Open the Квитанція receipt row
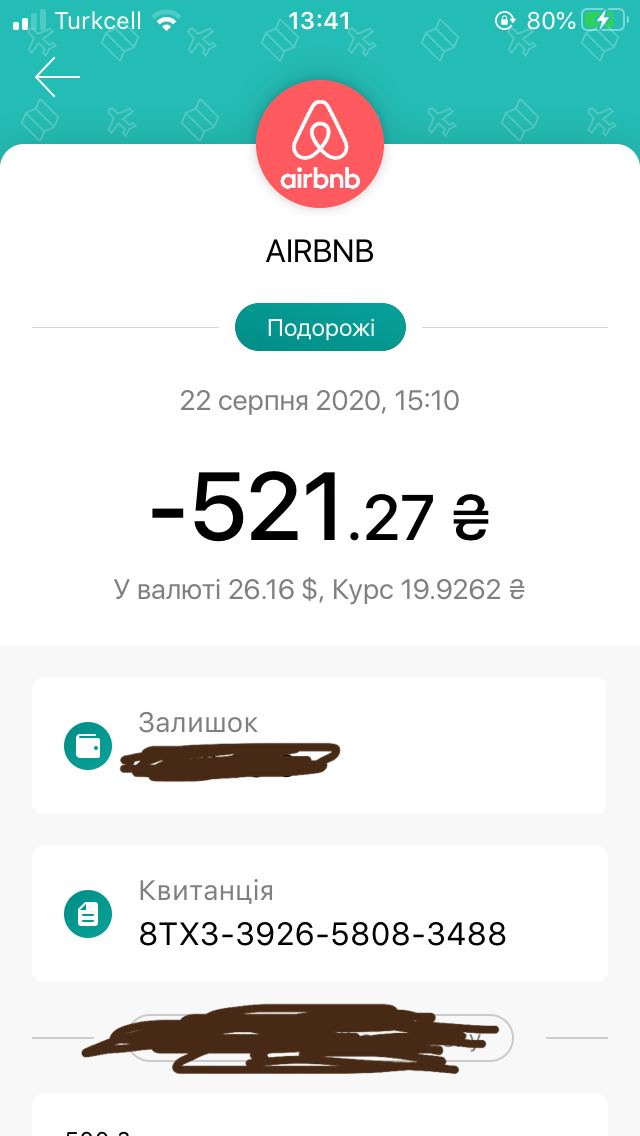Image resolution: width=640 pixels, height=1136 pixels. [x=320, y=914]
